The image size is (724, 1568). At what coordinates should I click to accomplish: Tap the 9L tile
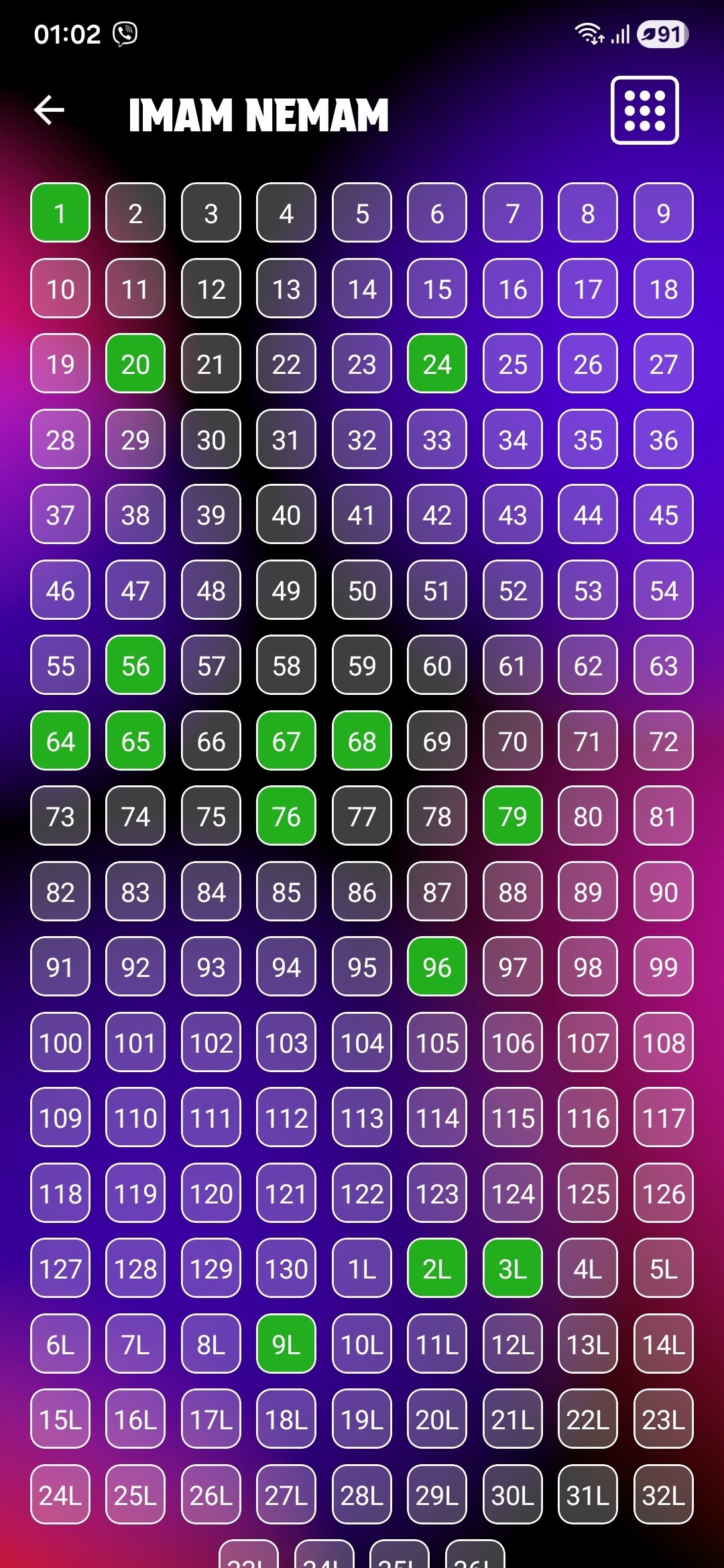click(x=286, y=1344)
